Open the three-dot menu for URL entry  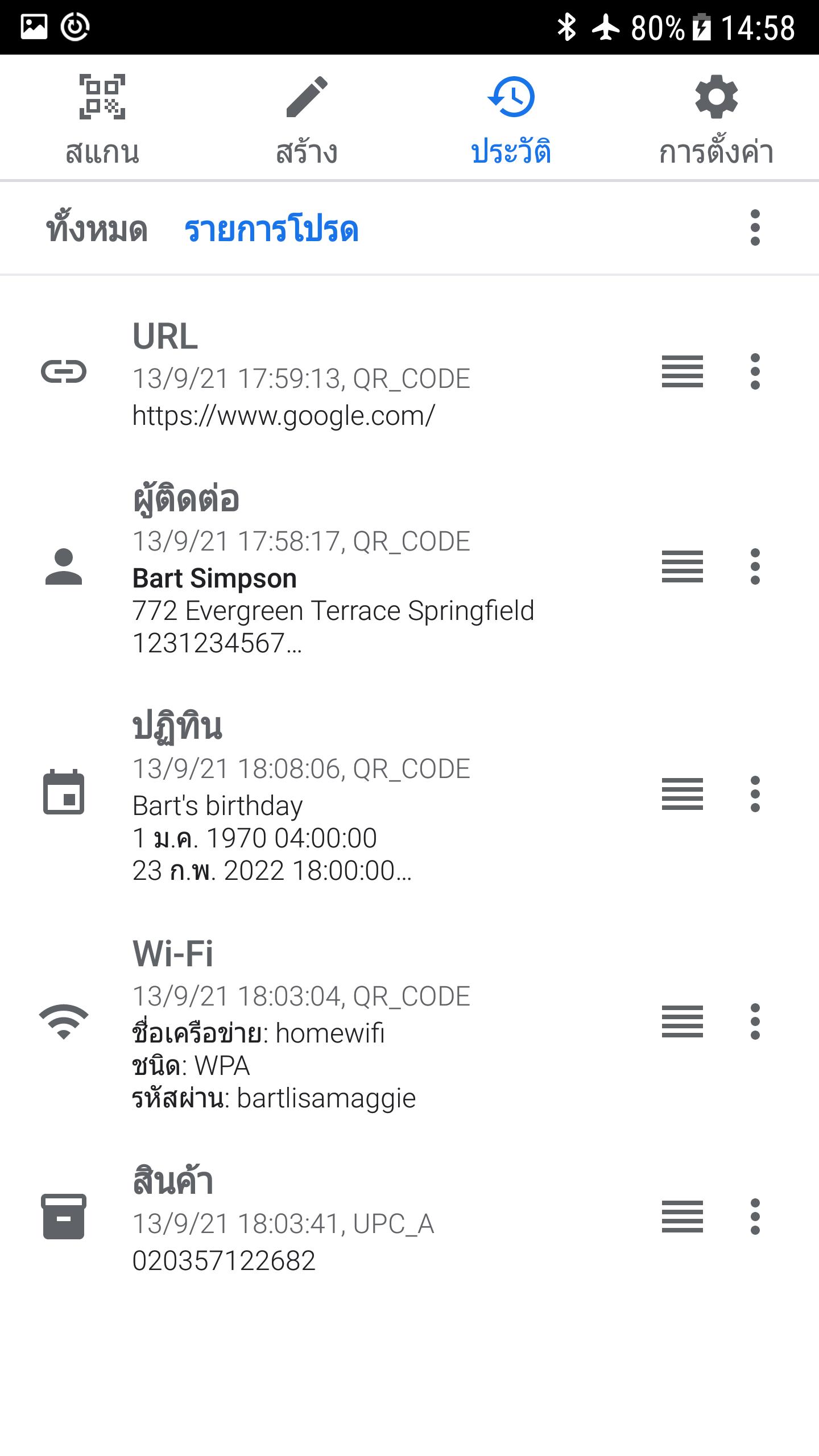pyautogui.click(x=755, y=371)
